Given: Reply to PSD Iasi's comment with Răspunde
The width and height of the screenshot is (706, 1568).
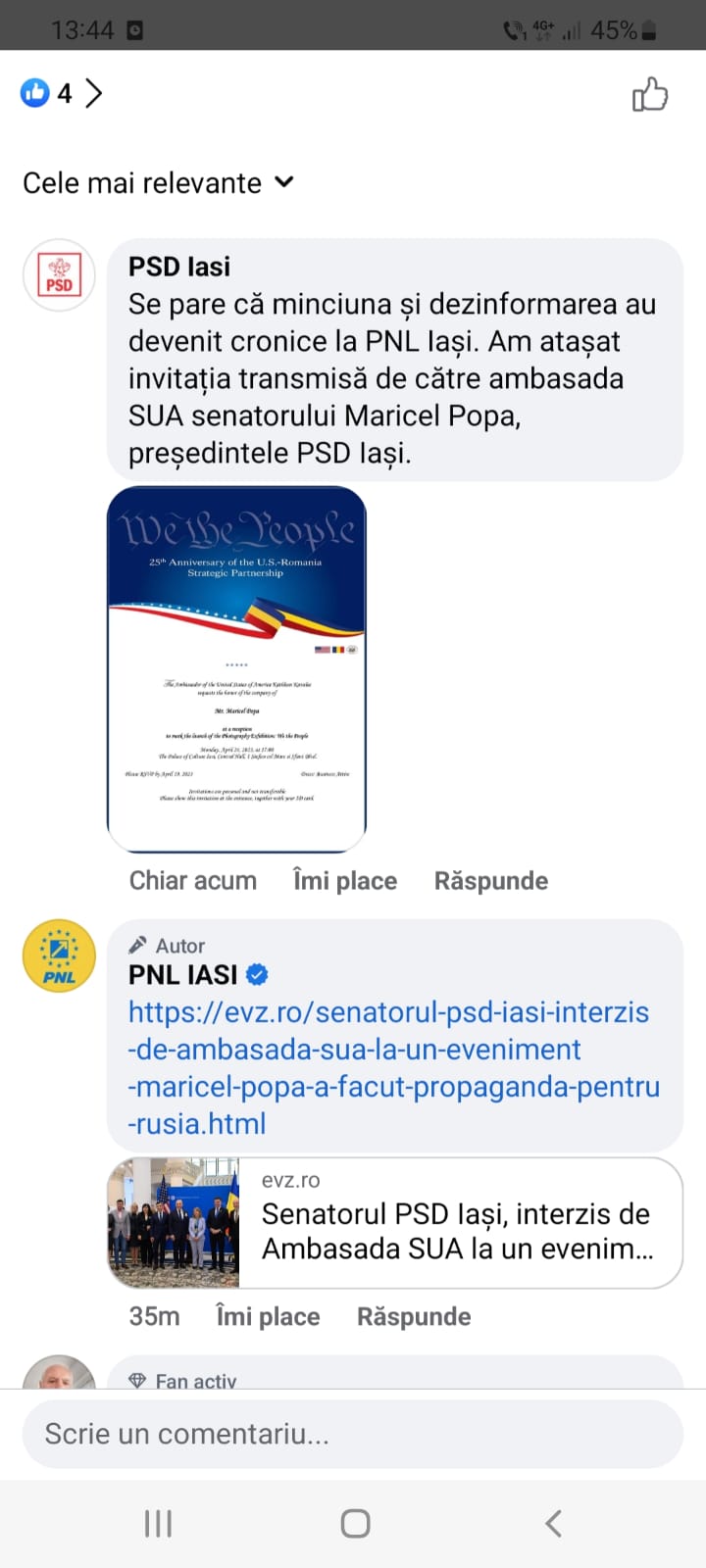Looking at the screenshot, I should pyautogui.click(x=491, y=881).
